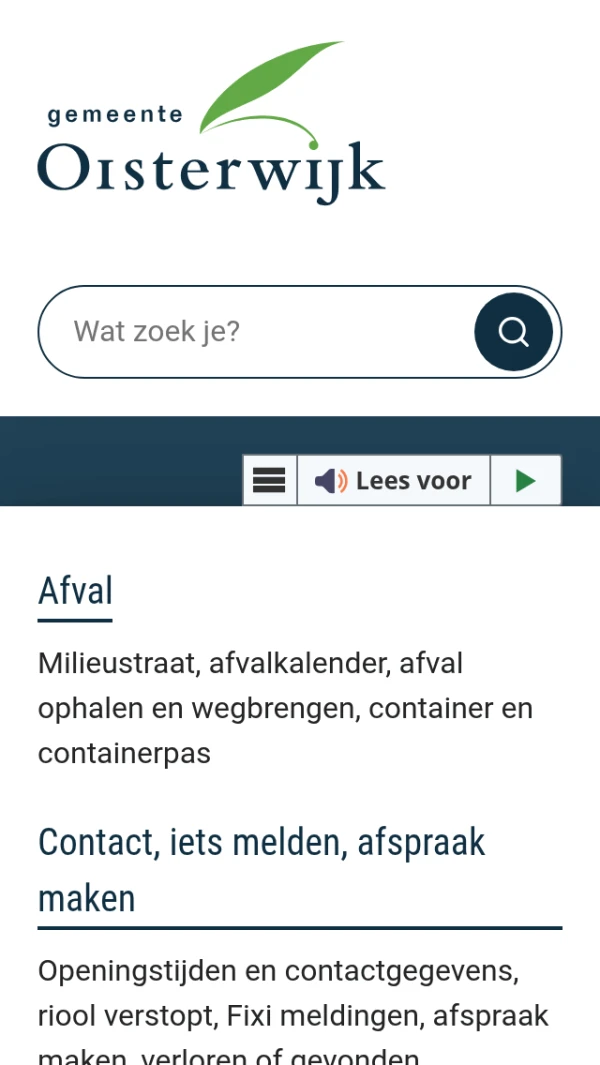Tap the Lees voor button
This screenshot has width=600, height=1065.
394,481
